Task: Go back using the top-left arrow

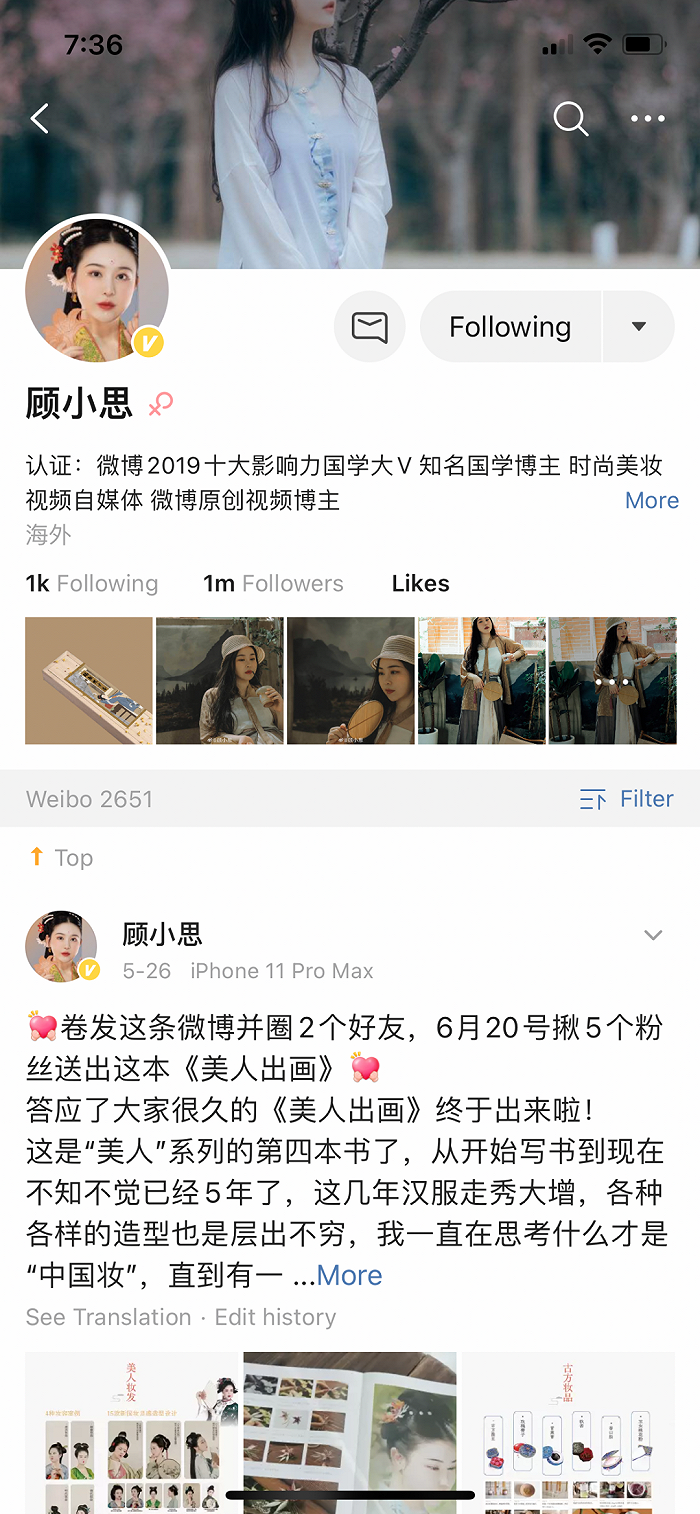Action: point(40,119)
